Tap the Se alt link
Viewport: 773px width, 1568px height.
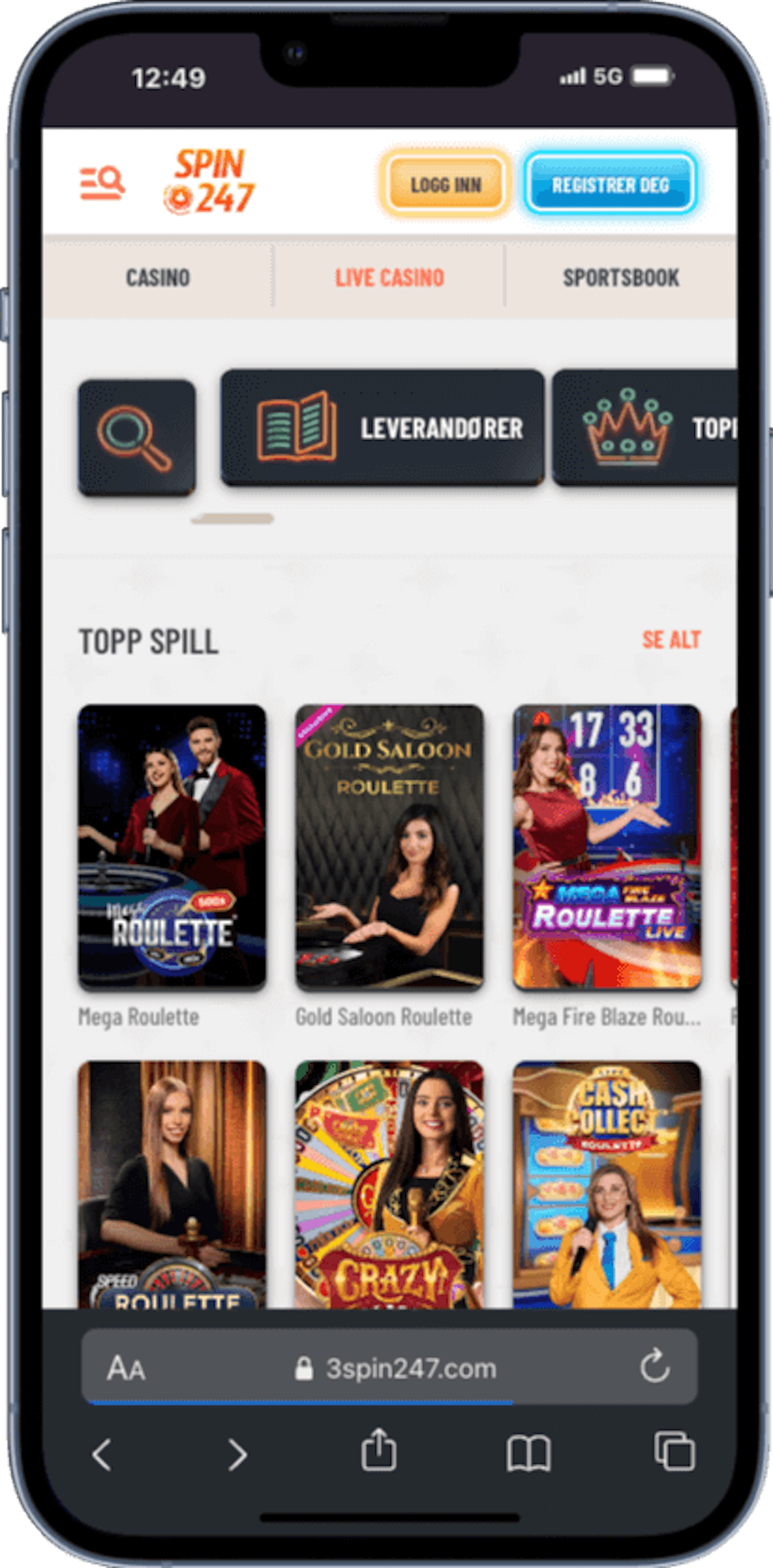(671, 639)
